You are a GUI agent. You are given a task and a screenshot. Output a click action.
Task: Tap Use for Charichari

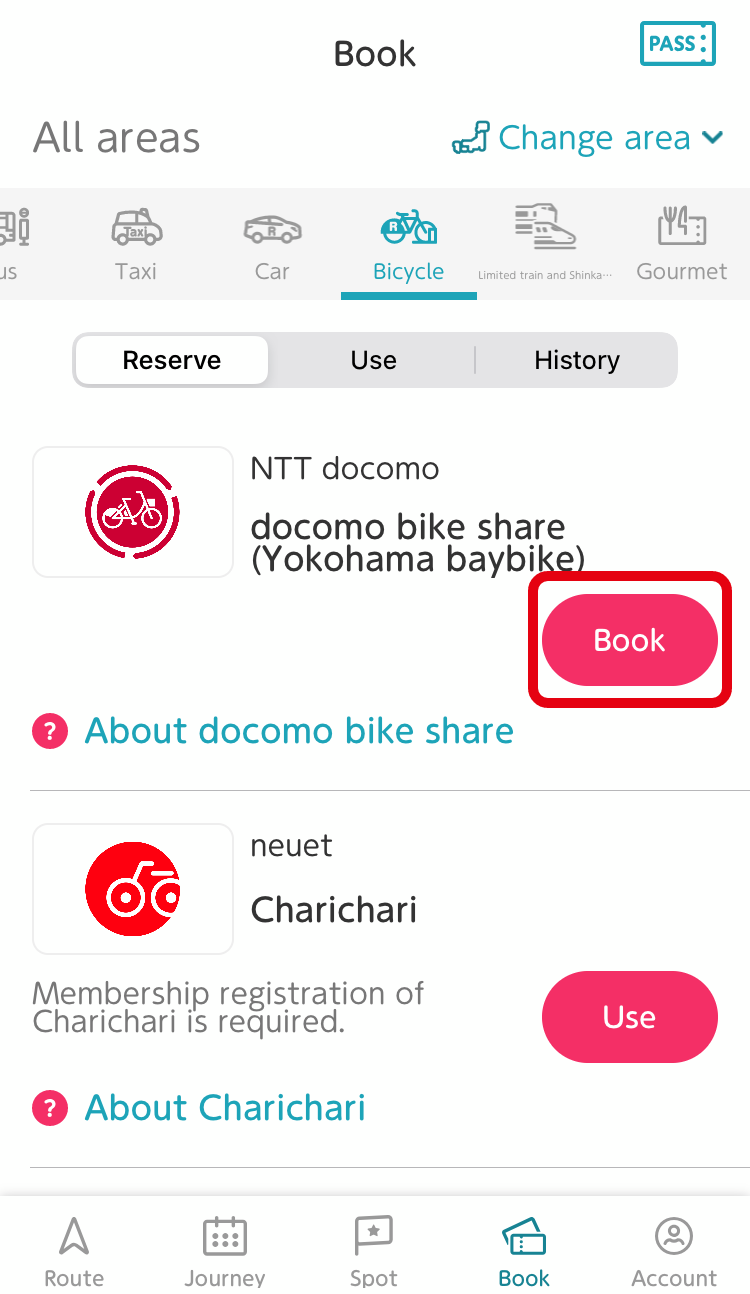[630, 1017]
